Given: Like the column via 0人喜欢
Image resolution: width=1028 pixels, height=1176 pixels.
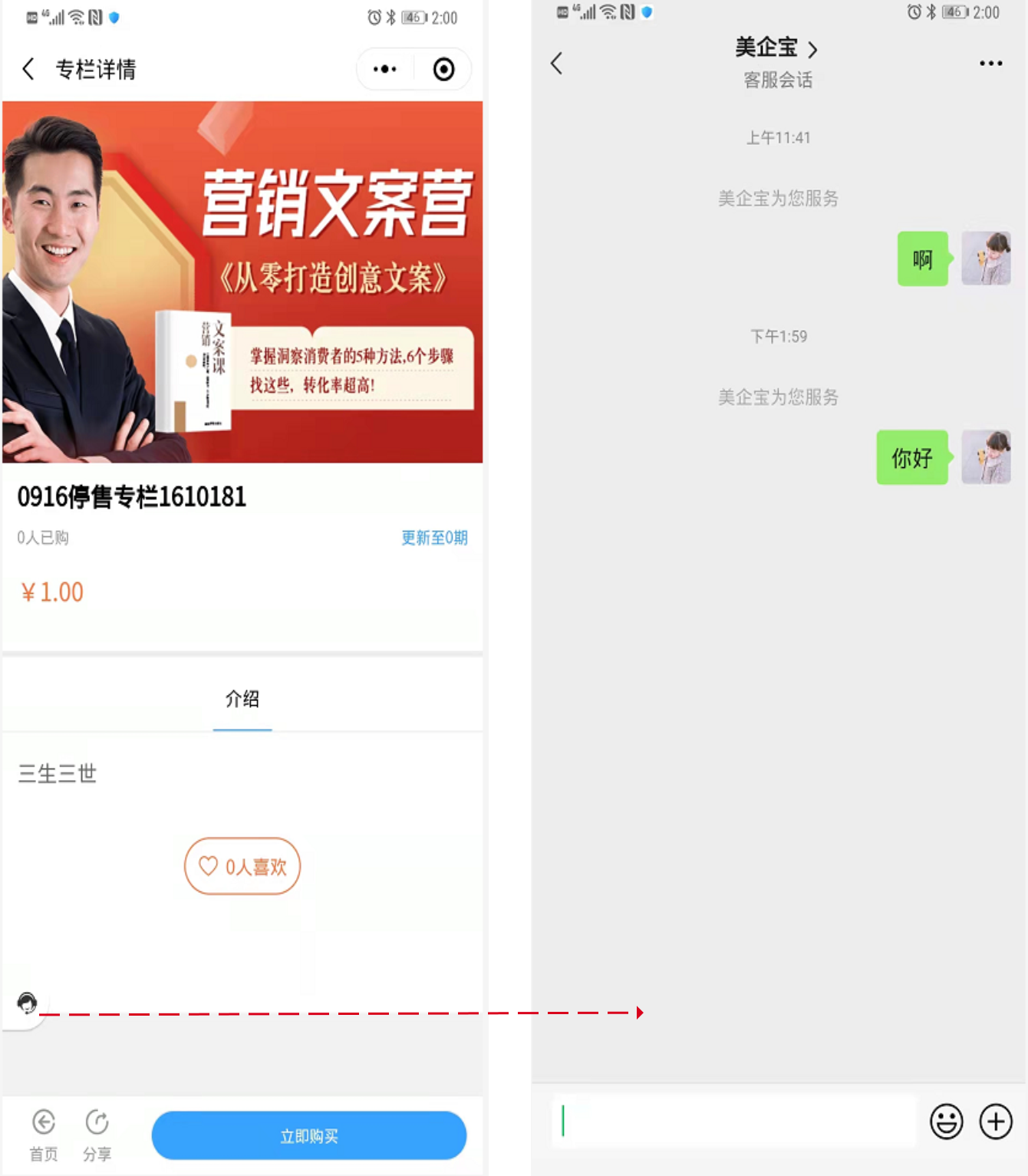Looking at the screenshot, I should [242, 866].
